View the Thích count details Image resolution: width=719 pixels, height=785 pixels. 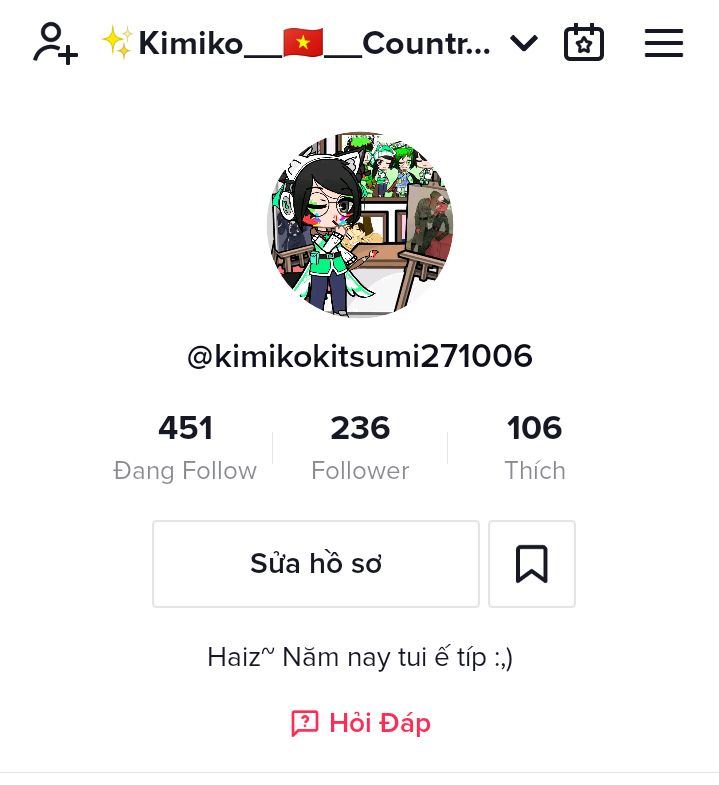534,447
